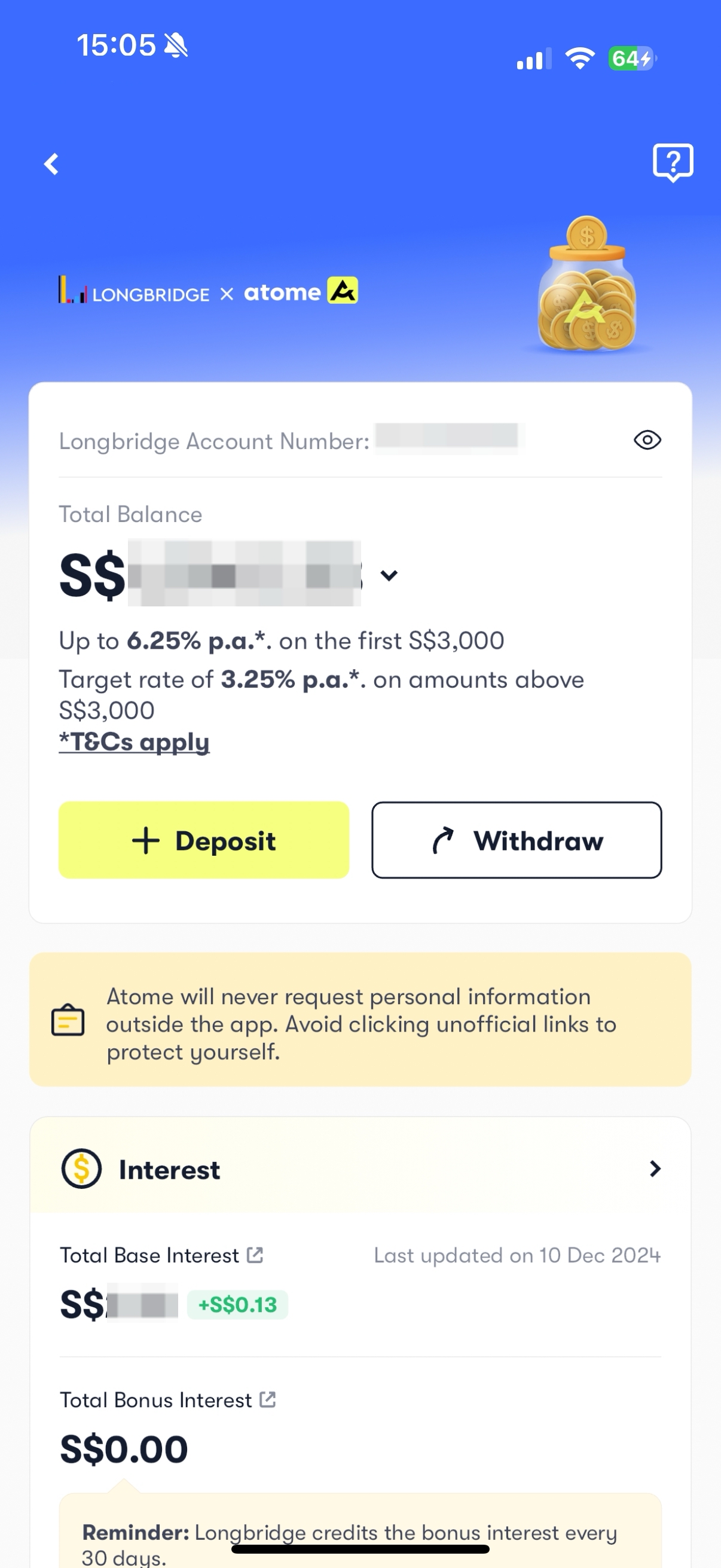Open Total Base Interest info link icon
The width and height of the screenshot is (721, 1568).
tap(255, 1255)
